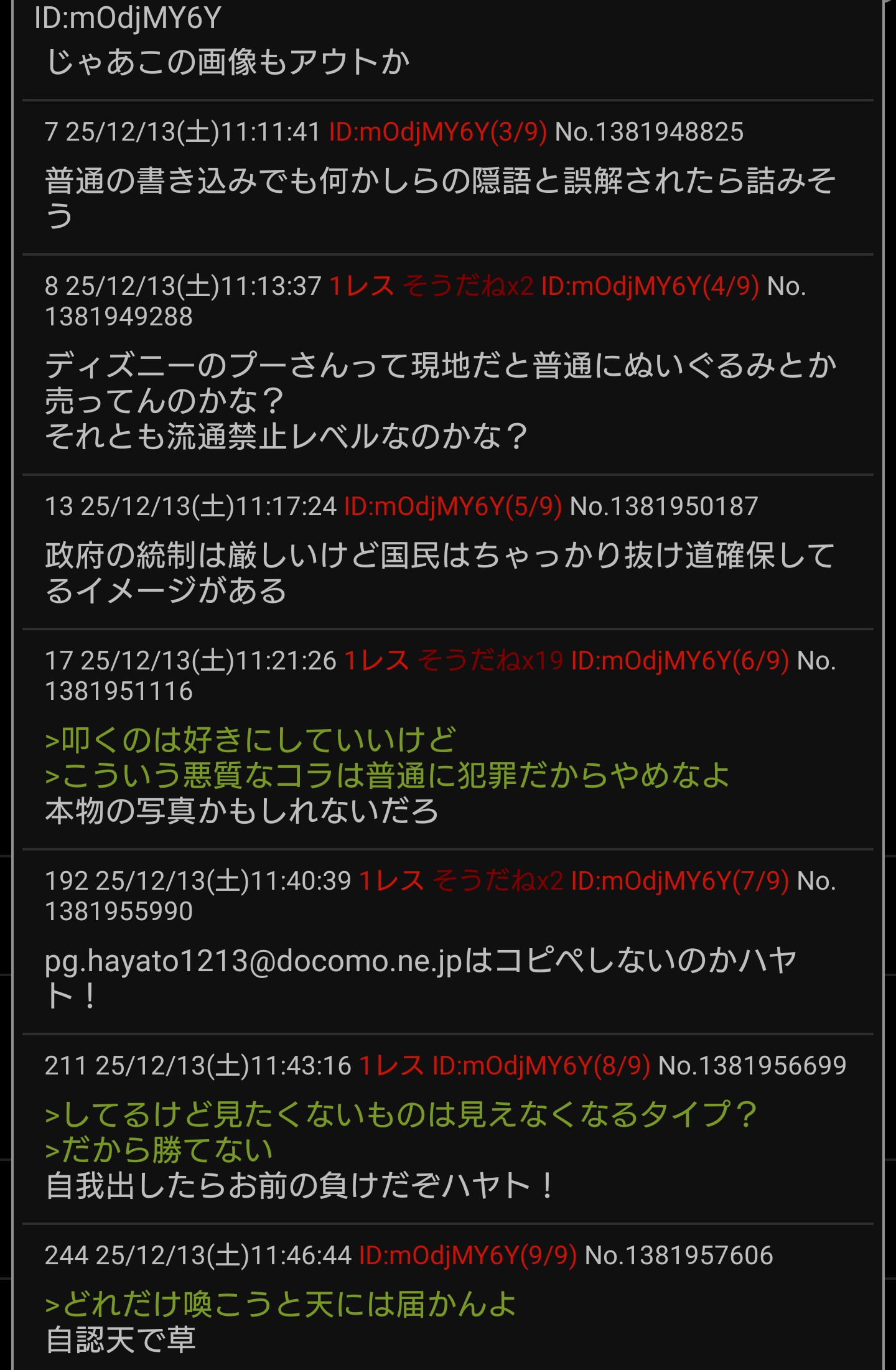This screenshot has height=1370, width=896.
Task: Open the 1レス reply link on post 192
Action: pos(391,881)
